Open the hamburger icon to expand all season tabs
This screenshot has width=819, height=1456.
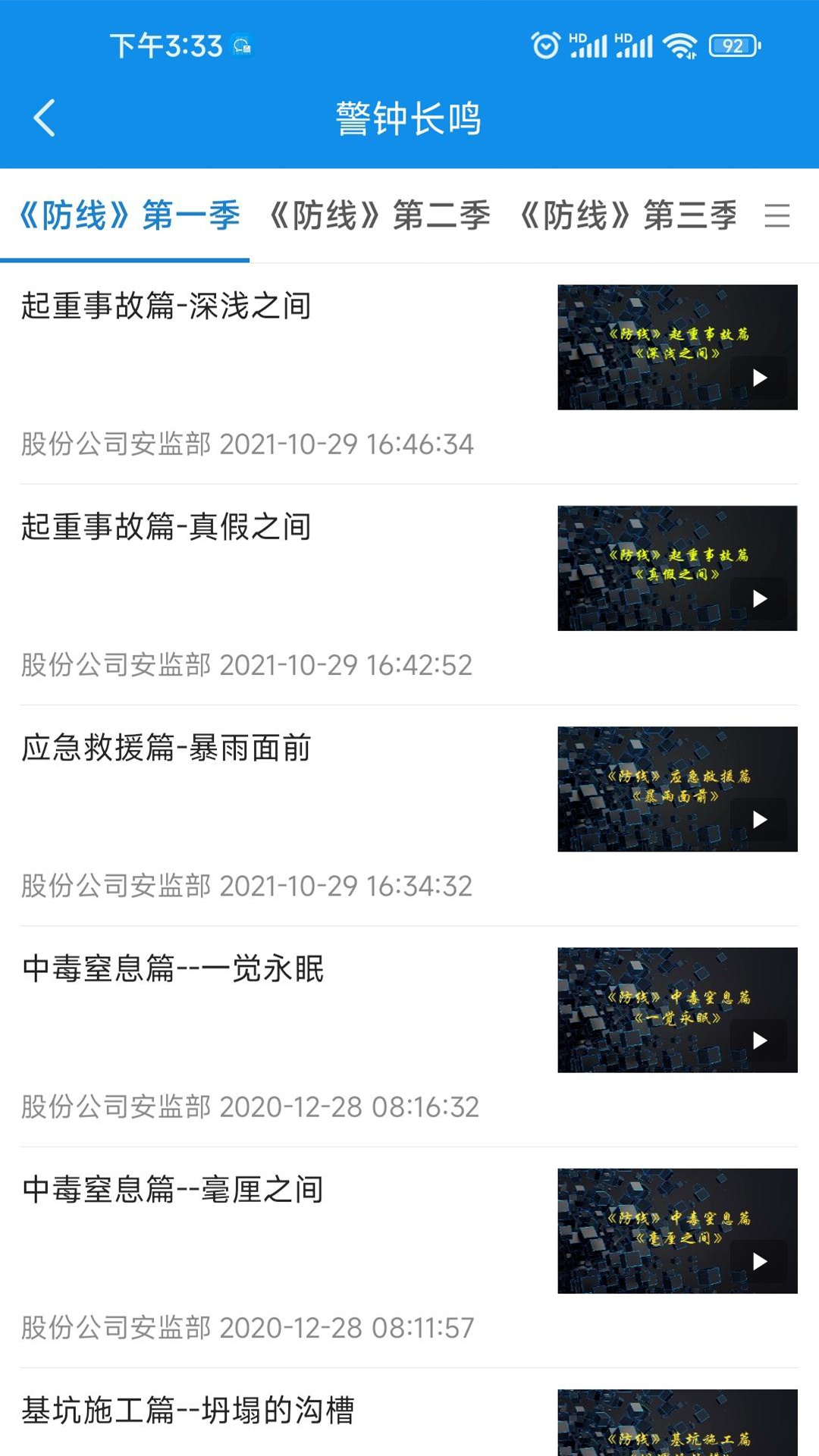tap(777, 218)
